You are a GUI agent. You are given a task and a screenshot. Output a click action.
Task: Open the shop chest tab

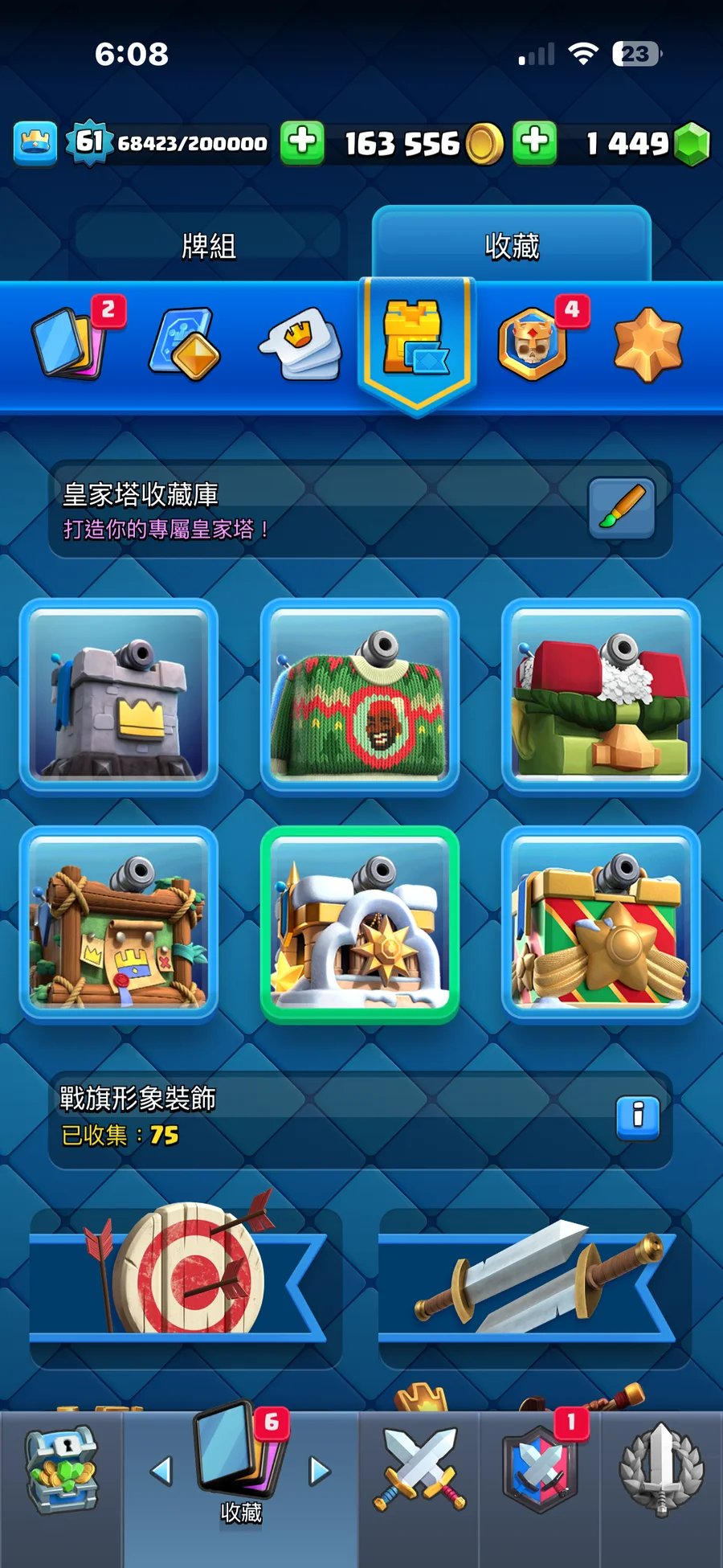[x=62, y=1471]
